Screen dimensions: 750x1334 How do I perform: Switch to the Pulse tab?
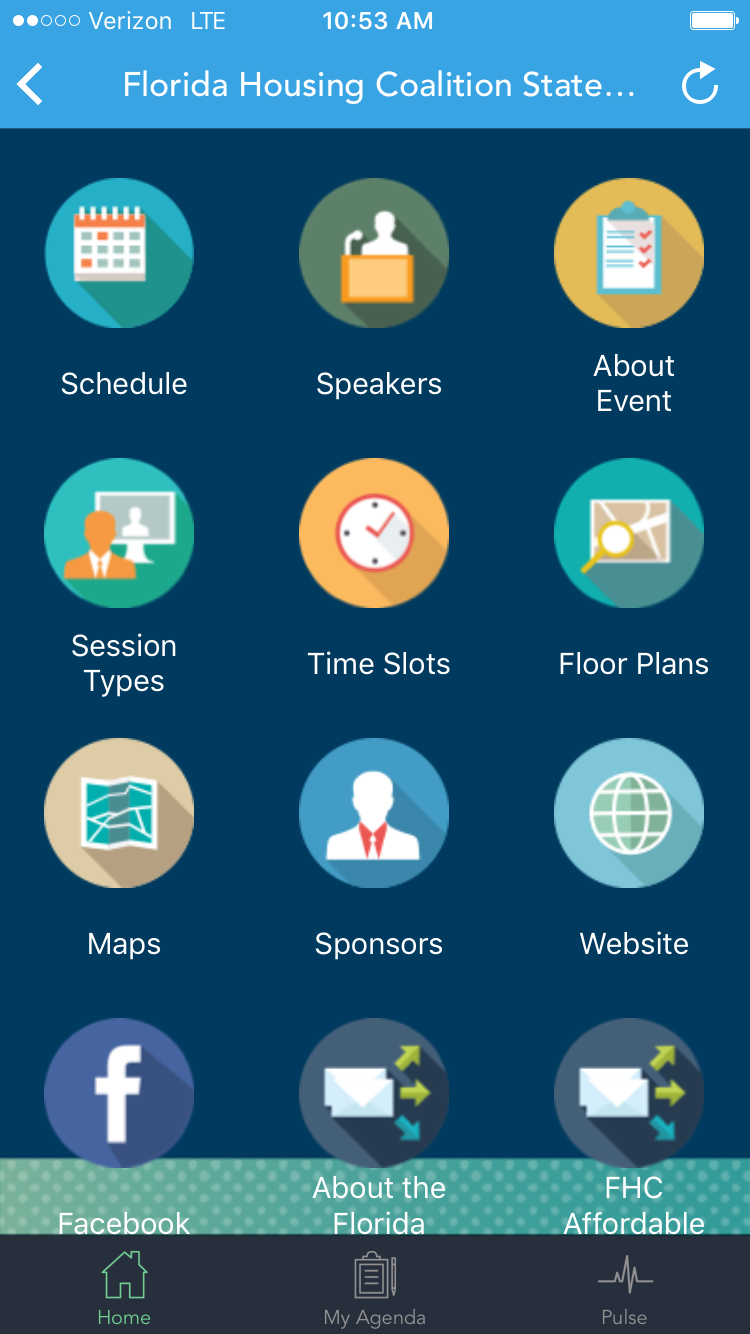[x=624, y=1289]
